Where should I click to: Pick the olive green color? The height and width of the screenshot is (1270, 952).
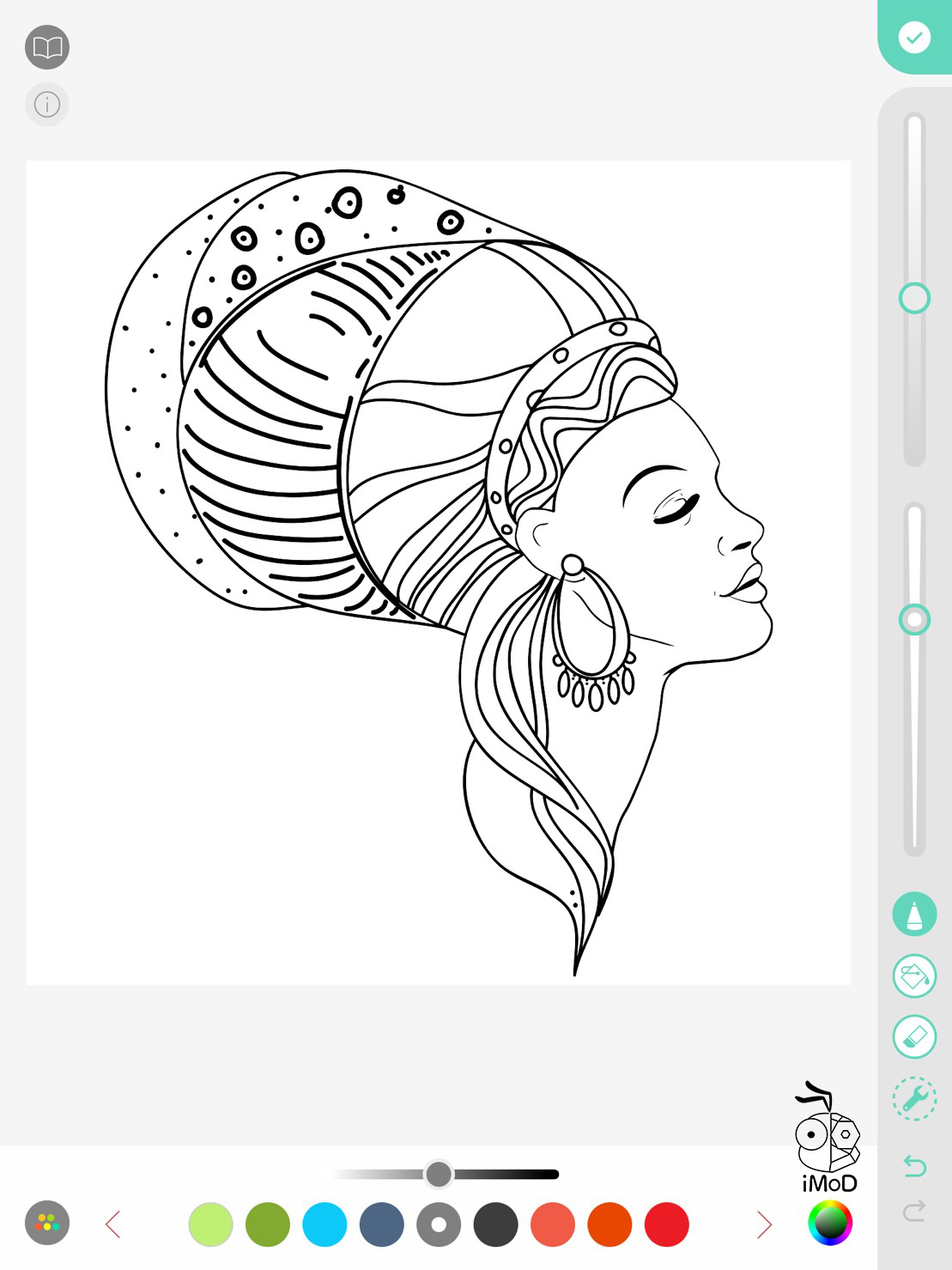[268, 1224]
